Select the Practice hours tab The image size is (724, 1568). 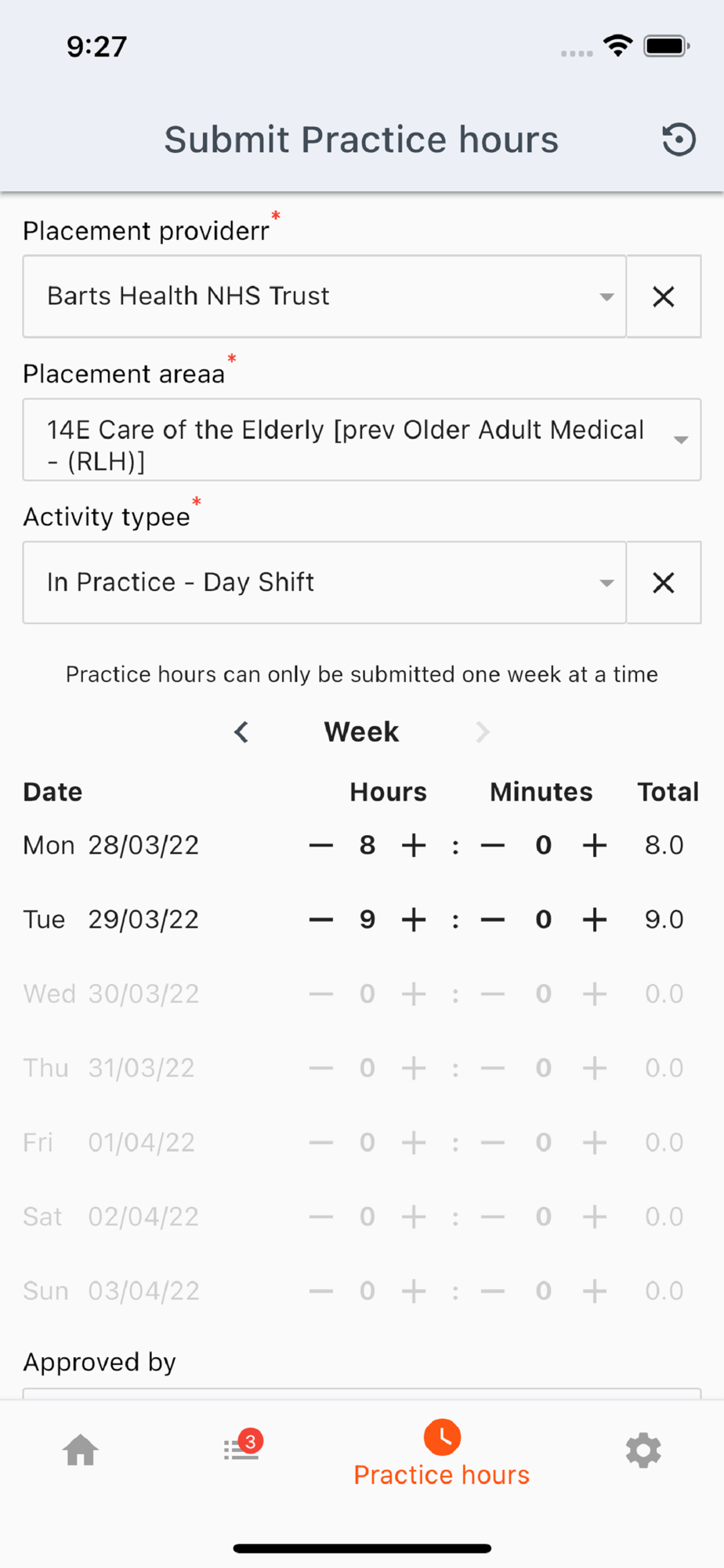pos(442,1454)
